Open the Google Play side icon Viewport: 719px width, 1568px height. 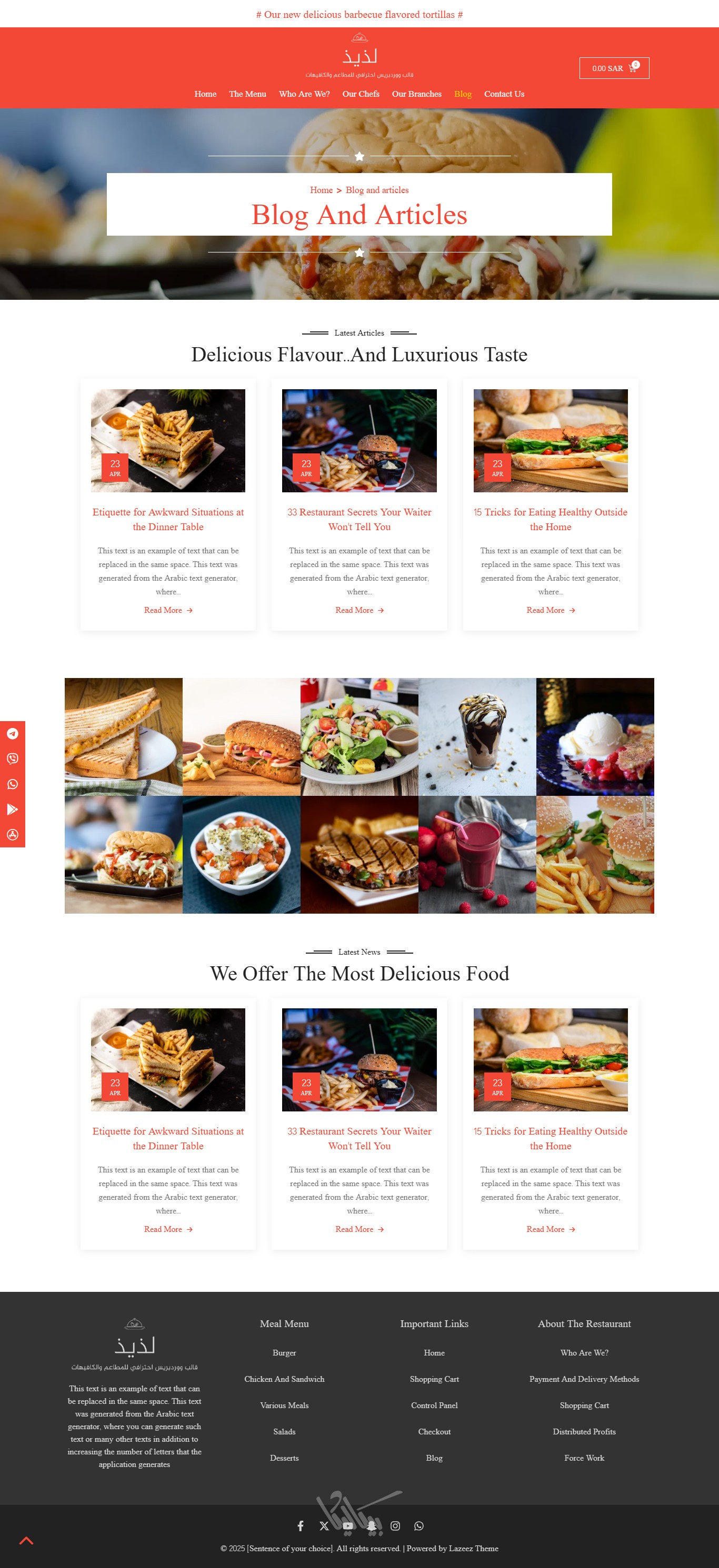12,809
